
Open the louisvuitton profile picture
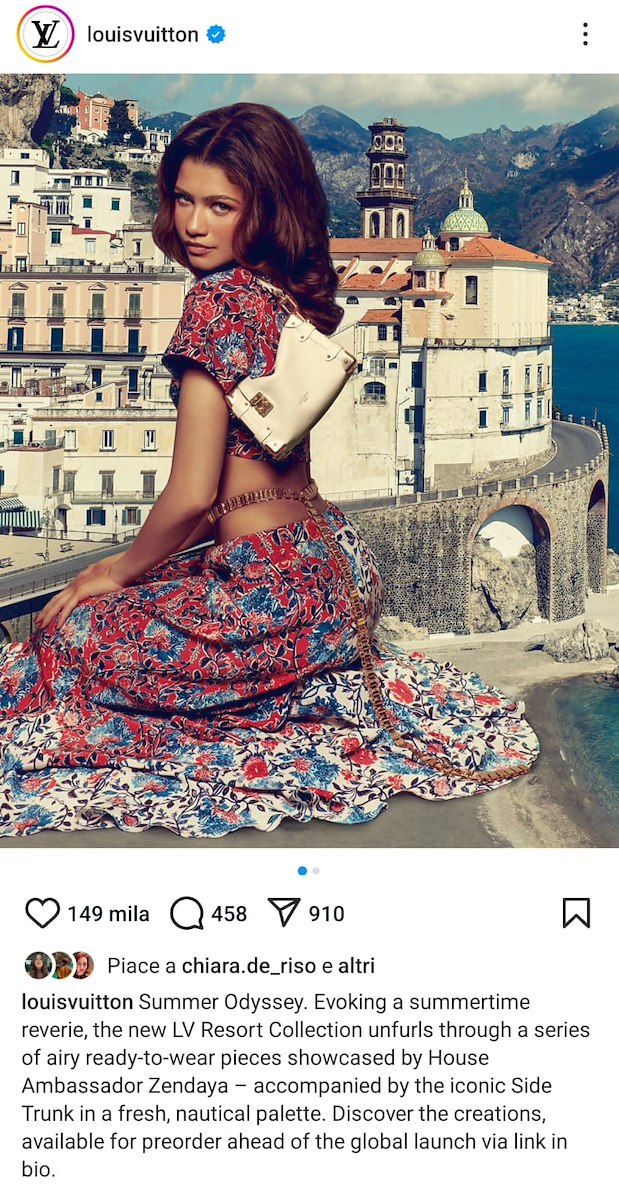pos(45,34)
